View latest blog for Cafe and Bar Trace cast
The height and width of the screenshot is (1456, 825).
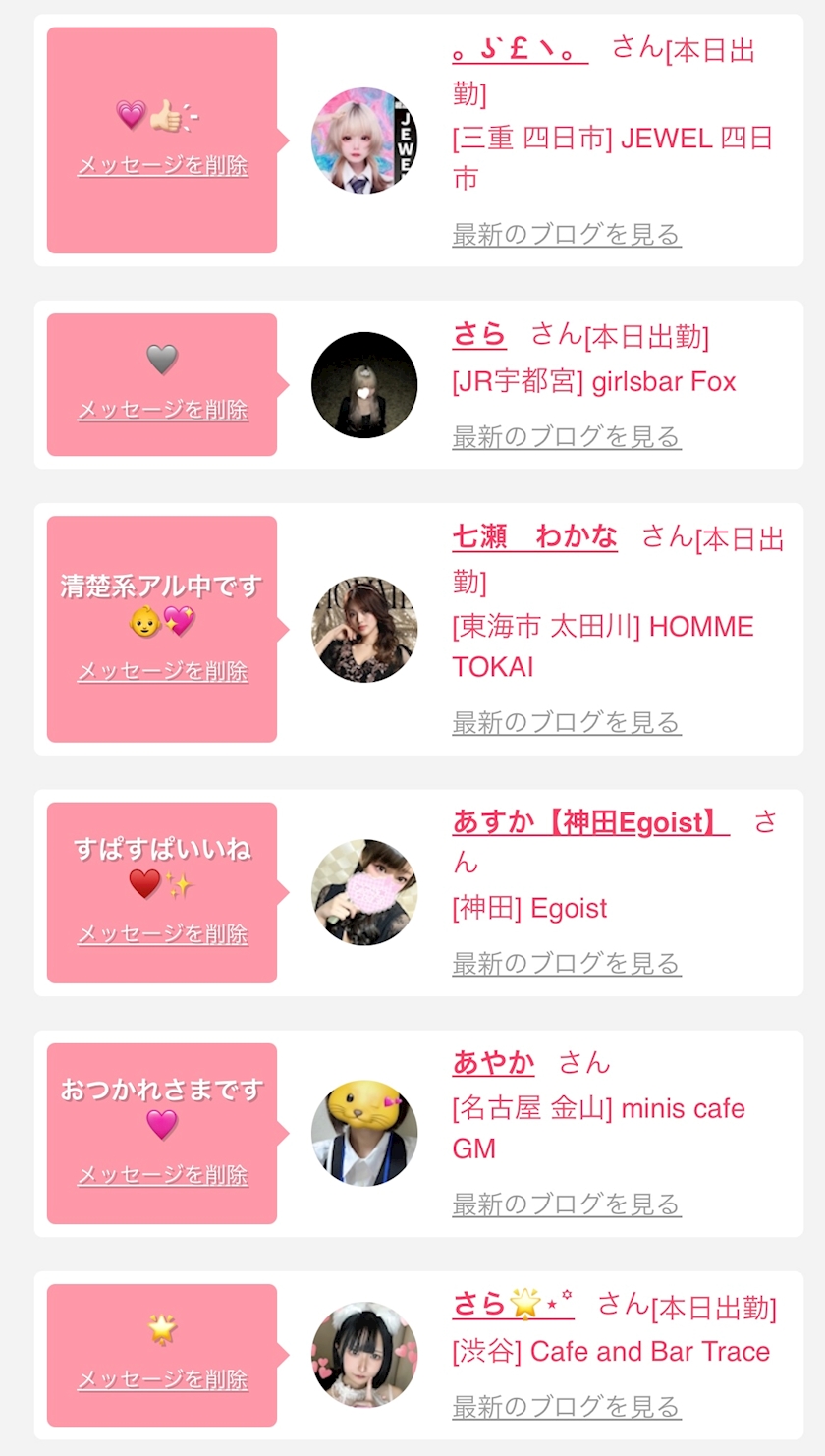567,1406
